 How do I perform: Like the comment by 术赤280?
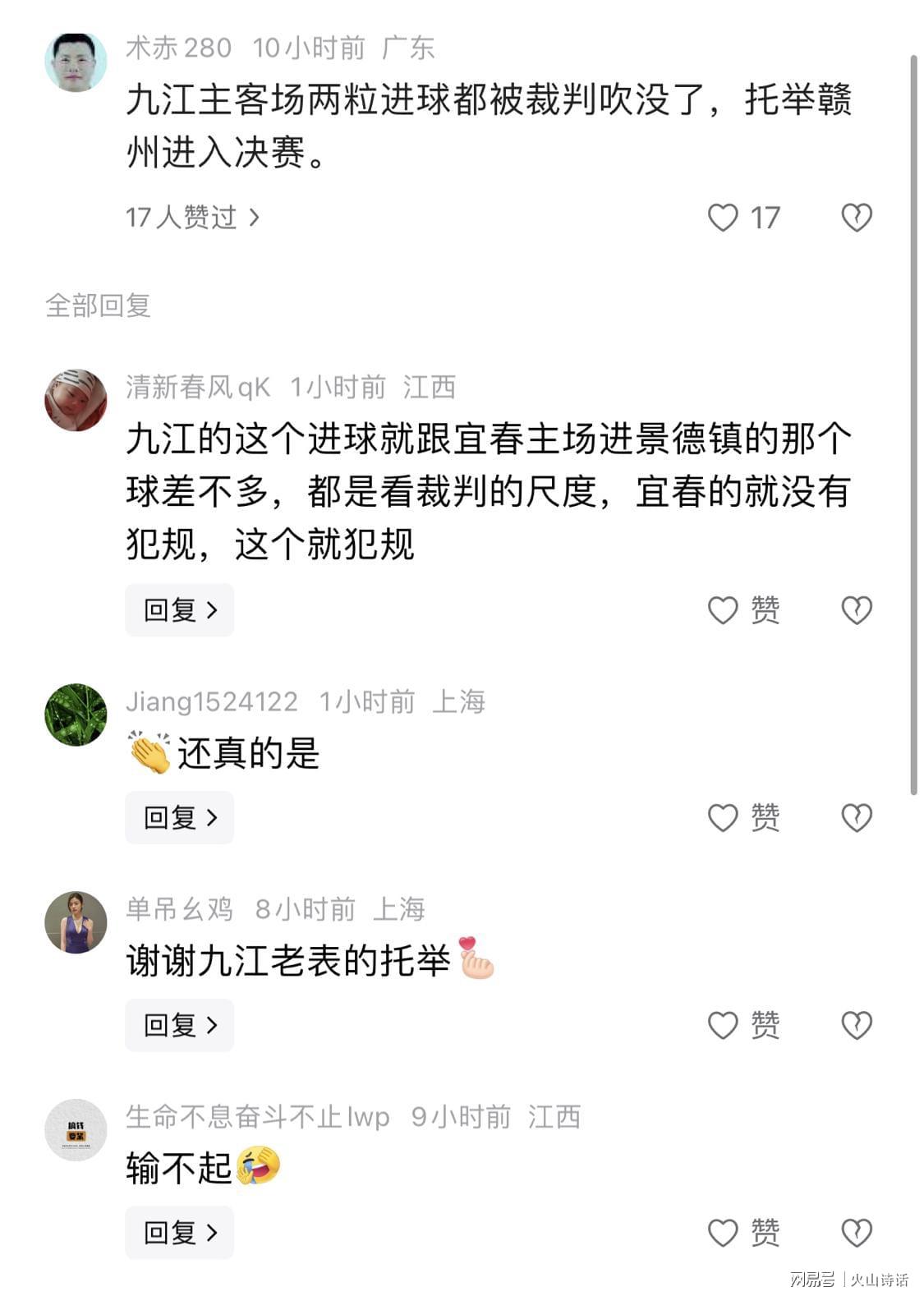(x=724, y=218)
